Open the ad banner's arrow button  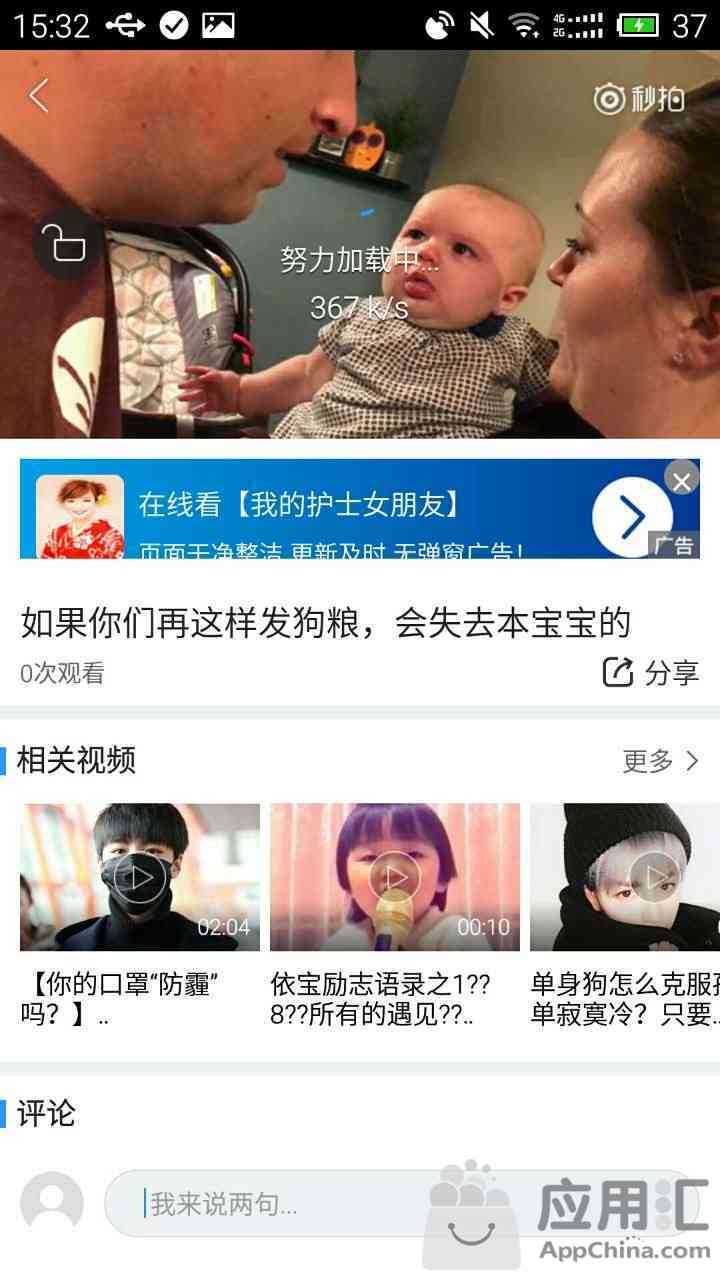[630, 516]
